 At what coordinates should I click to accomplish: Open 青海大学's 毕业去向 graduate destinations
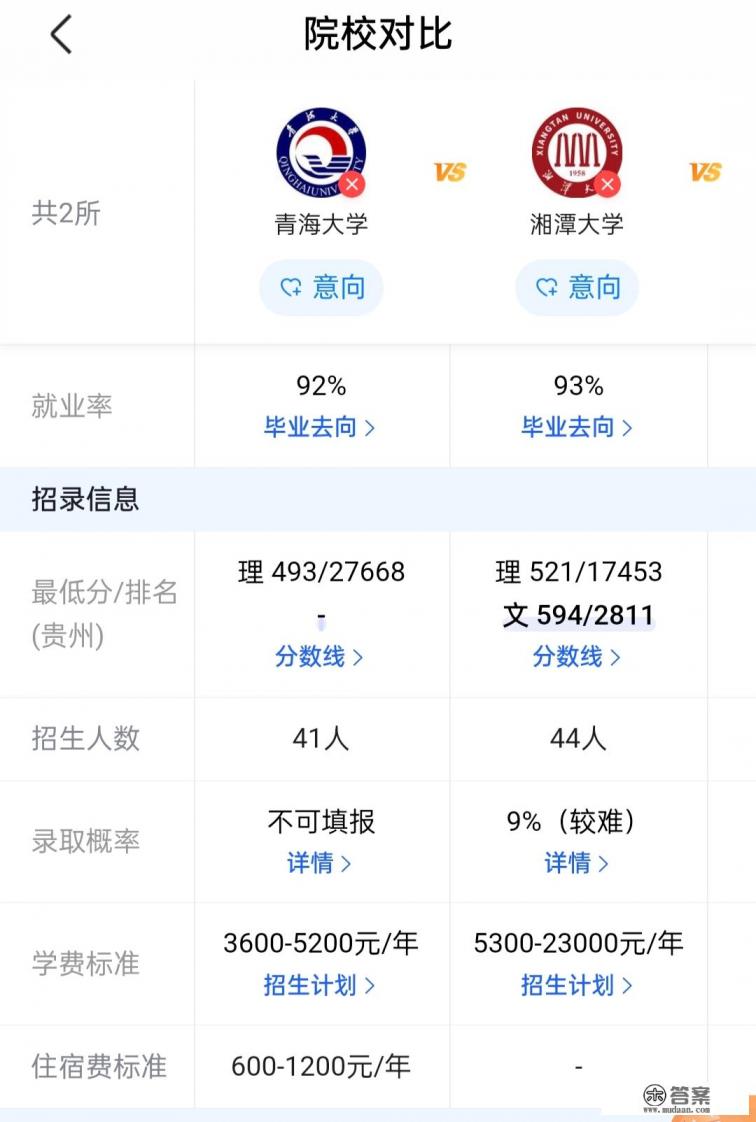[320, 427]
